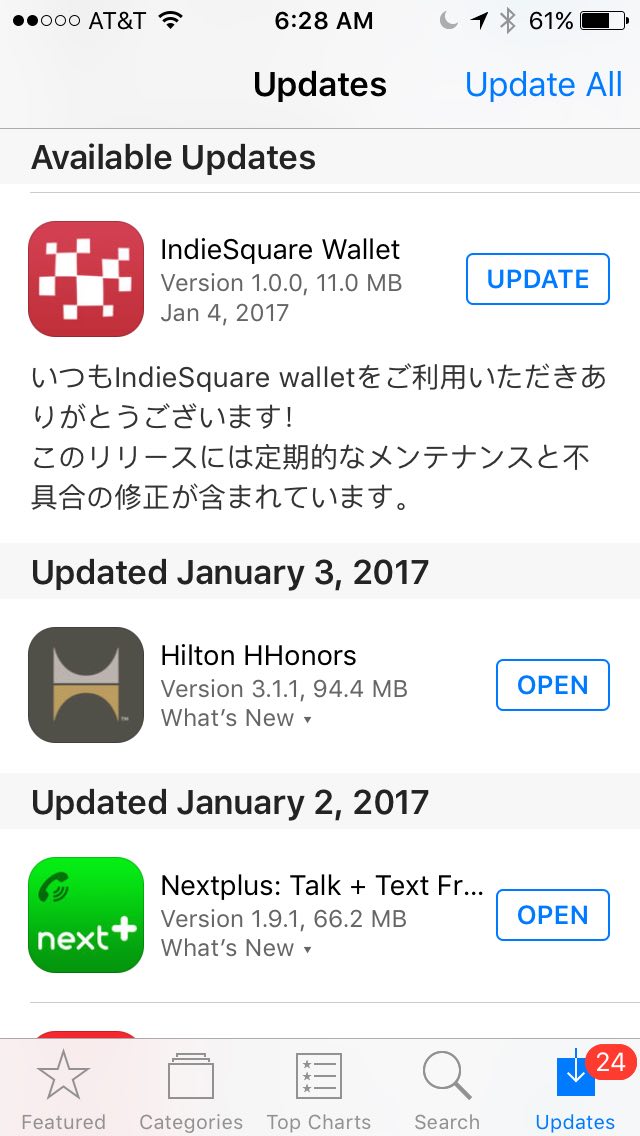Expand What's New for Hilton HHonors
Viewport: 640px width, 1136px height.
coord(236,718)
